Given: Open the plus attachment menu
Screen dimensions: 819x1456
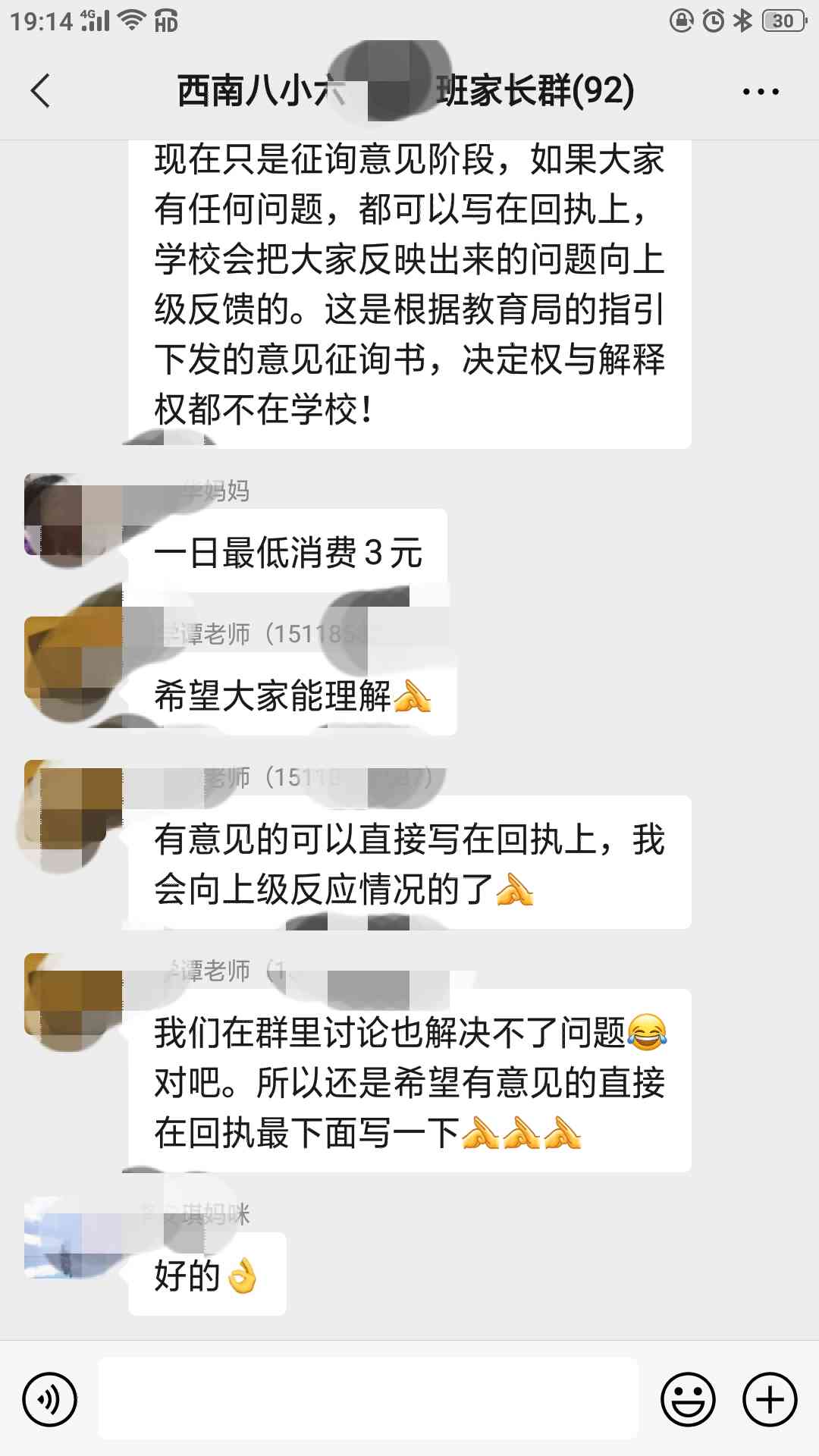Looking at the screenshot, I should (770, 1399).
